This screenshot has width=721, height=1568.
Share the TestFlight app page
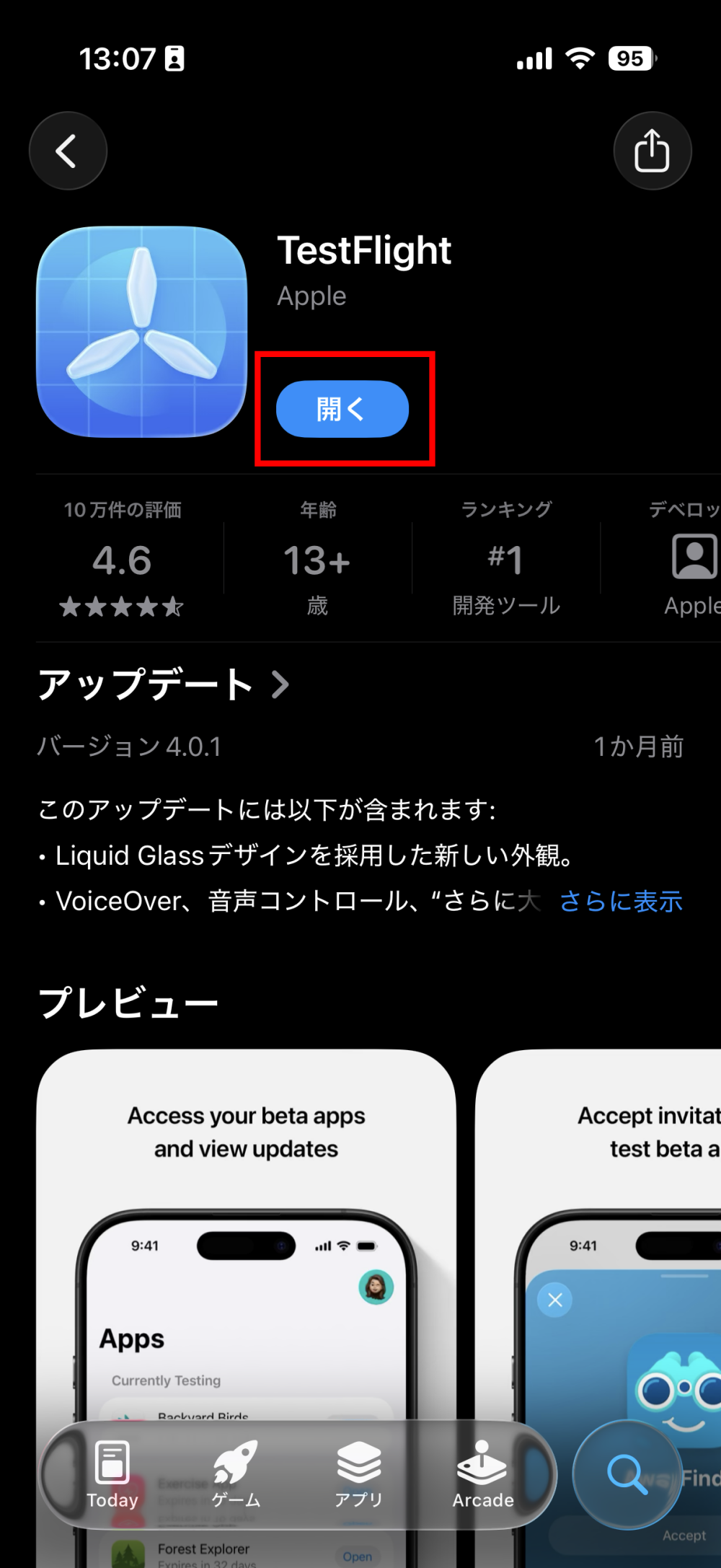(652, 151)
